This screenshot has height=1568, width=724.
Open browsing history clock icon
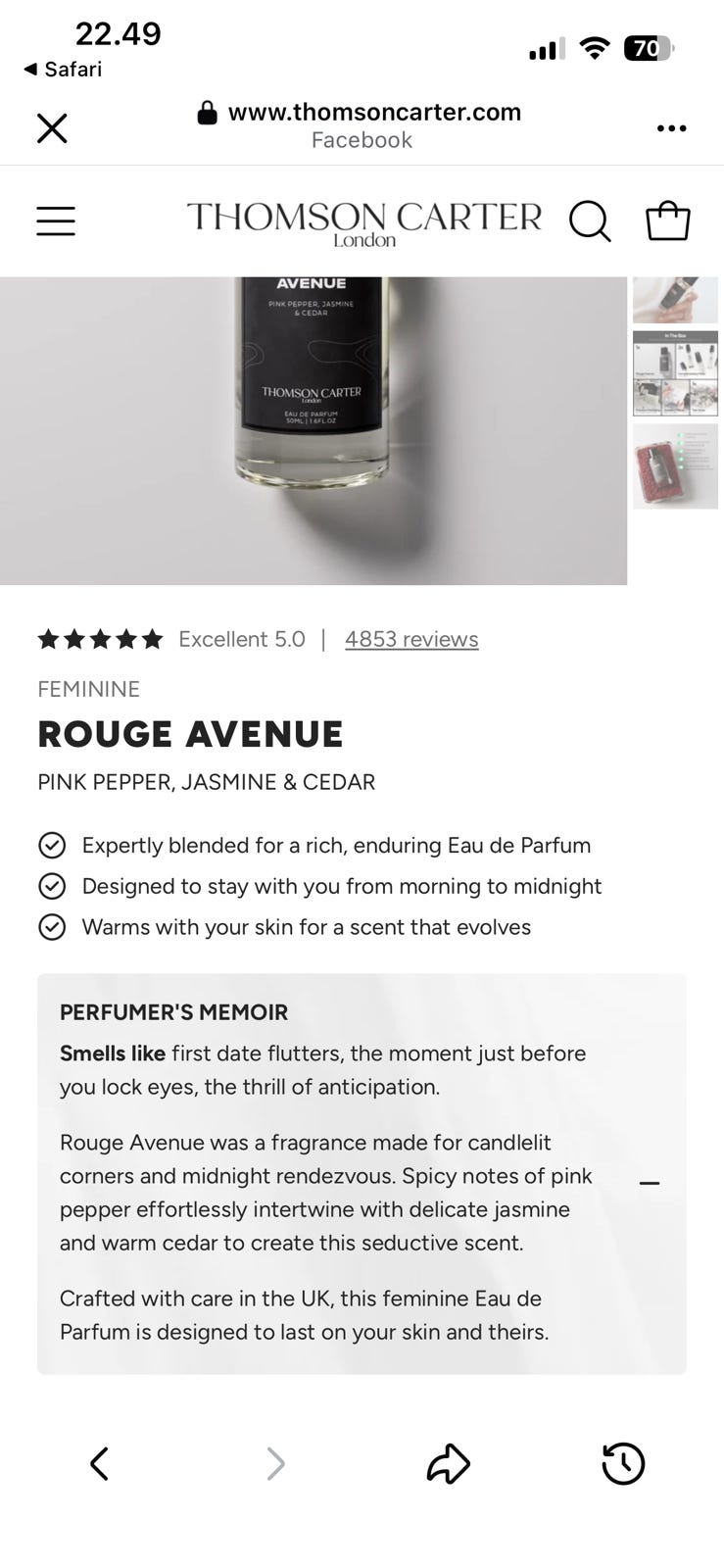[623, 1464]
